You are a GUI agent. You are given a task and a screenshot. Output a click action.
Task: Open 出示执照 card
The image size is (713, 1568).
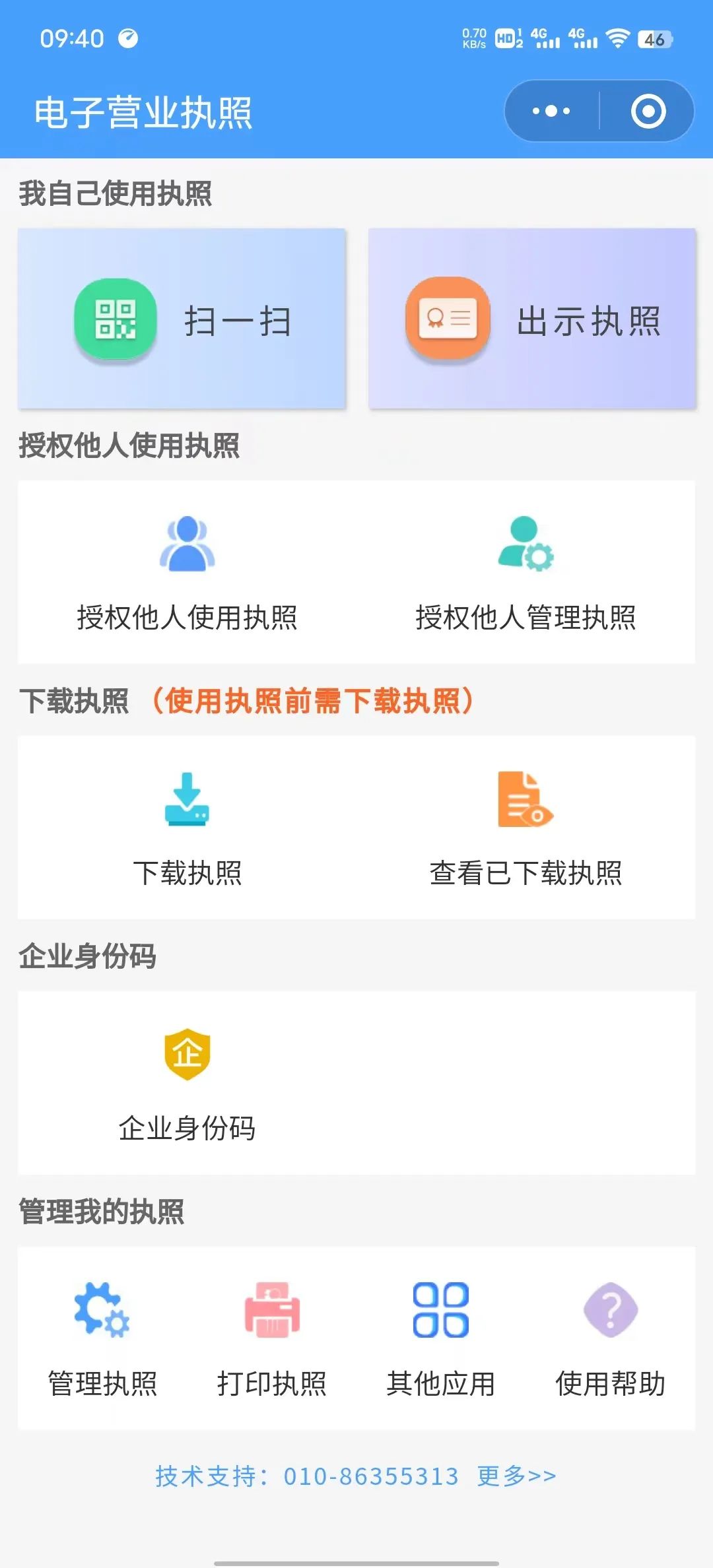pyautogui.click(x=532, y=319)
